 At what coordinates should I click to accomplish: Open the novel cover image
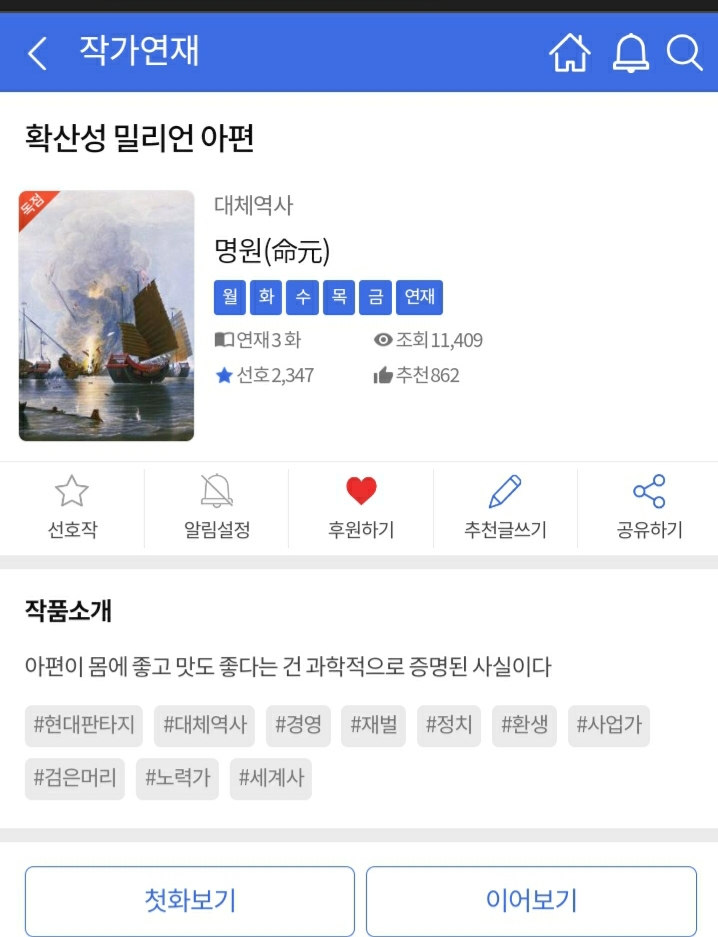(x=106, y=316)
